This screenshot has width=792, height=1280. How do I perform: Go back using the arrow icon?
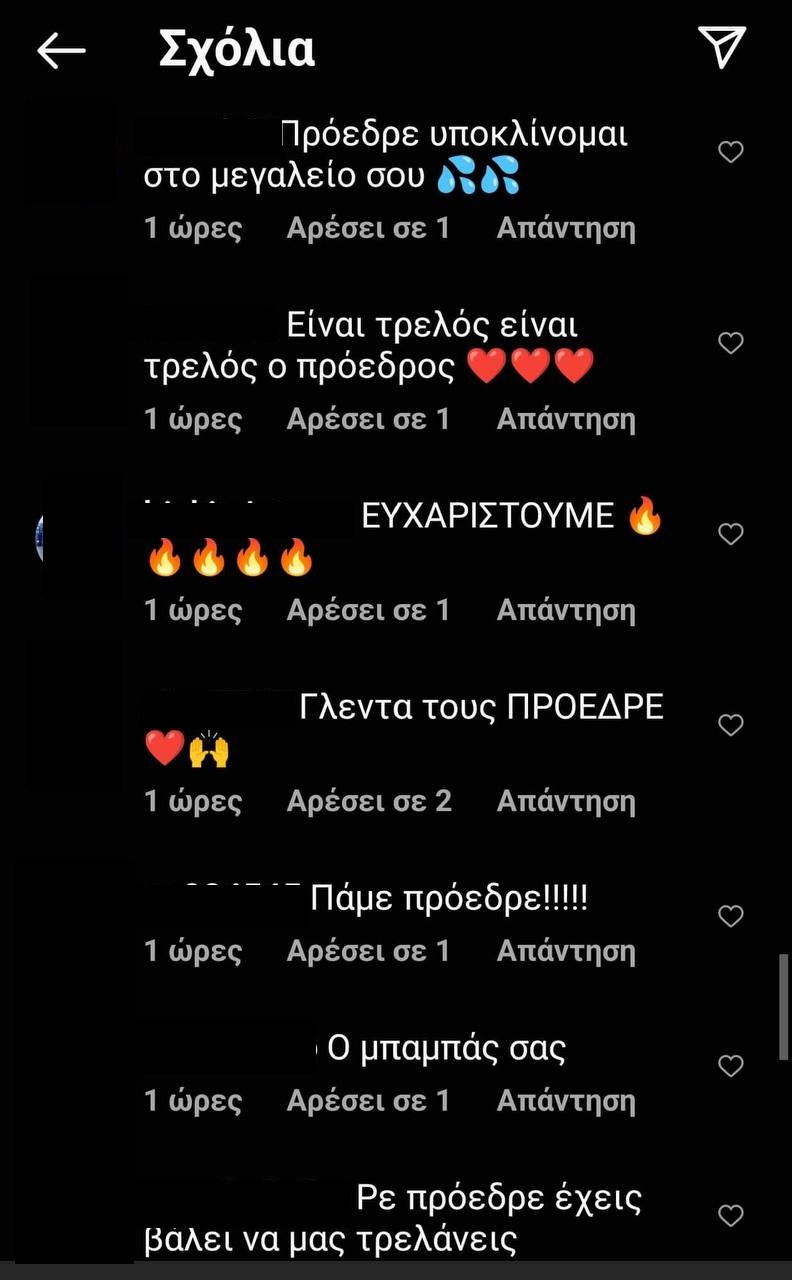click(x=61, y=50)
